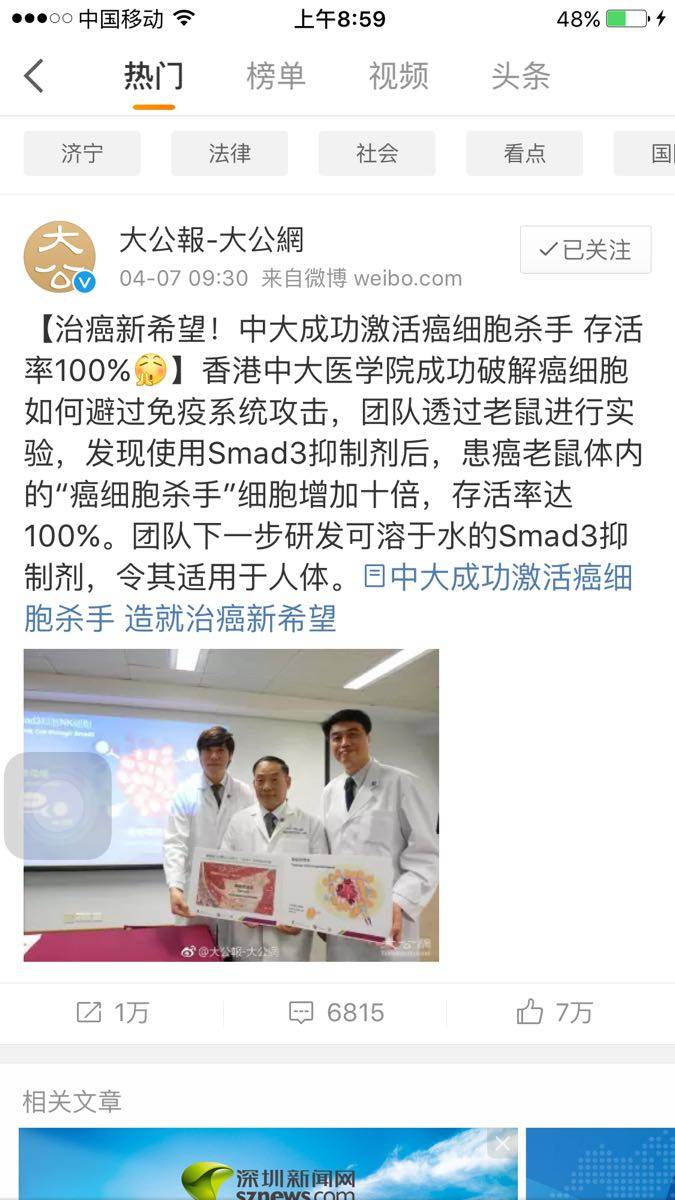Open the 6815 comments

pyautogui.click(x=336, y=1012)
